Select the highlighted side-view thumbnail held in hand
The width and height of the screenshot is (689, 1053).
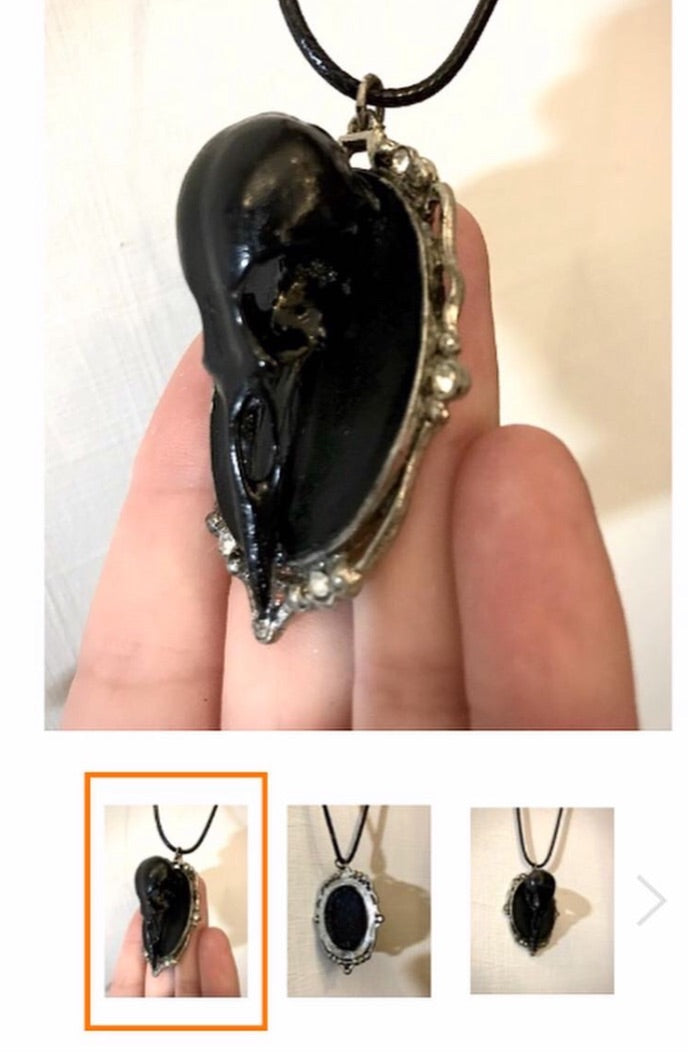click(176, 900)
